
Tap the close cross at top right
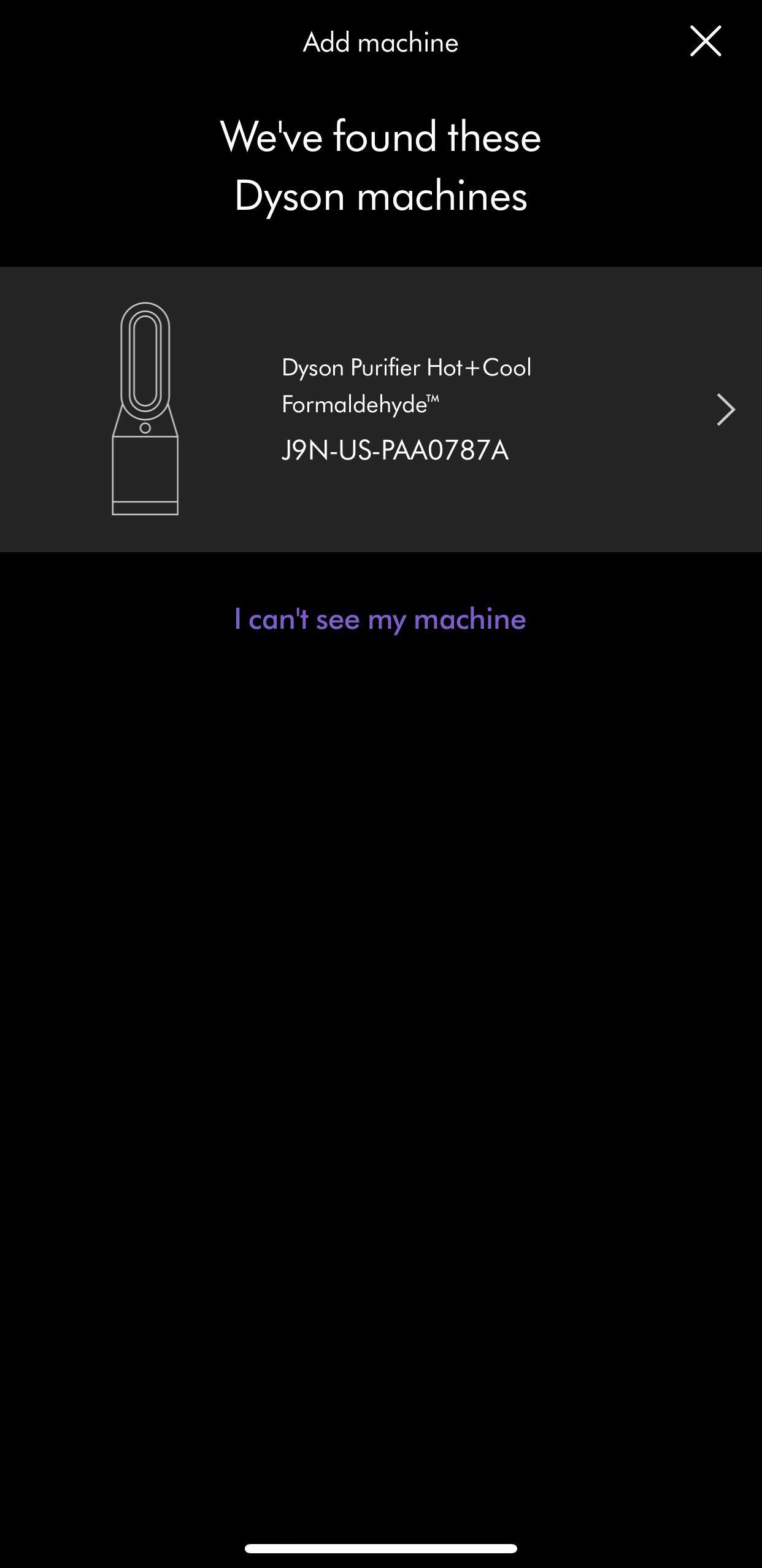tap(705, 41)
